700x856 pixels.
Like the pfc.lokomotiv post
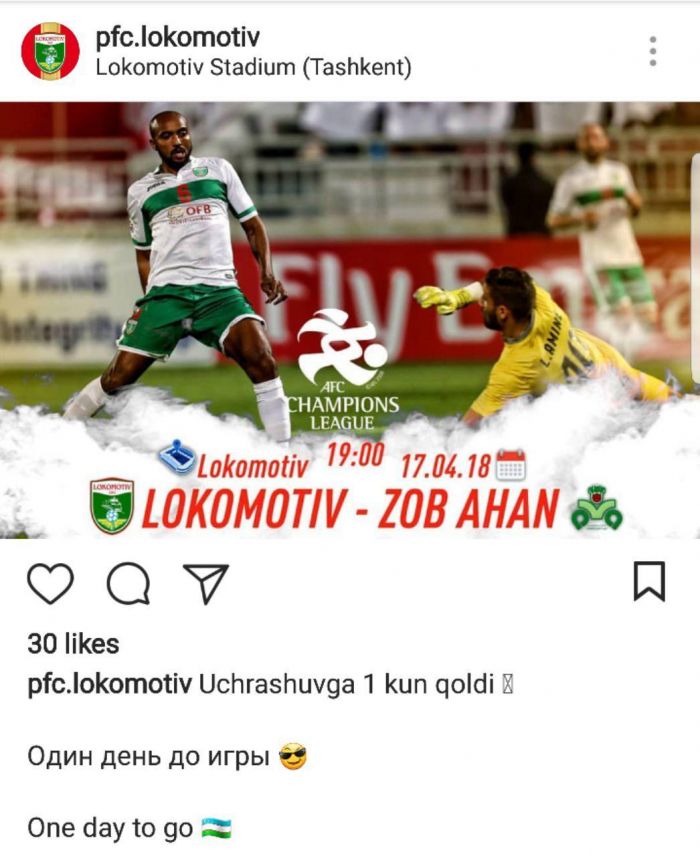(50, 583)
